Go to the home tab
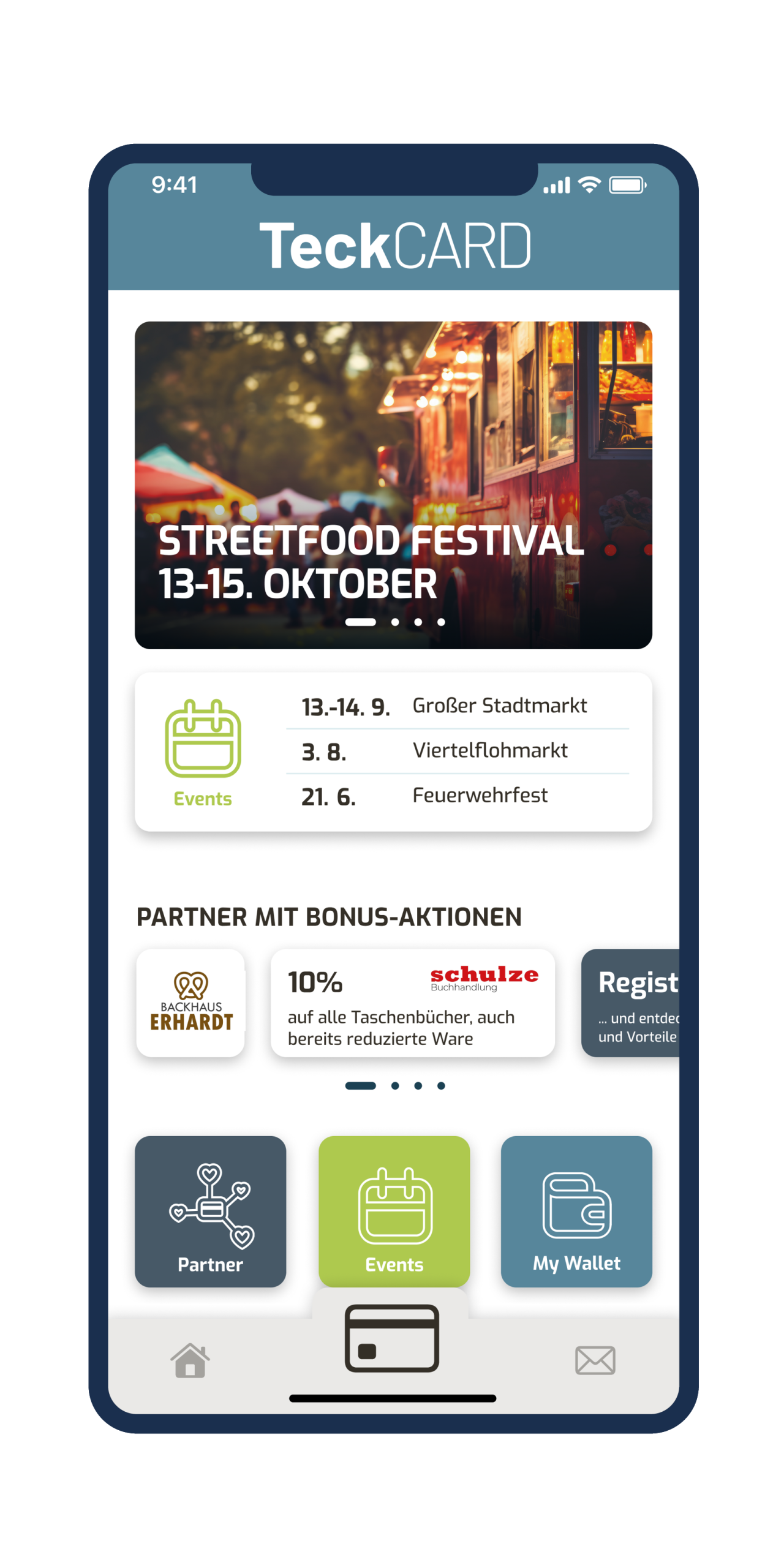 click(x=190, y=1359)
